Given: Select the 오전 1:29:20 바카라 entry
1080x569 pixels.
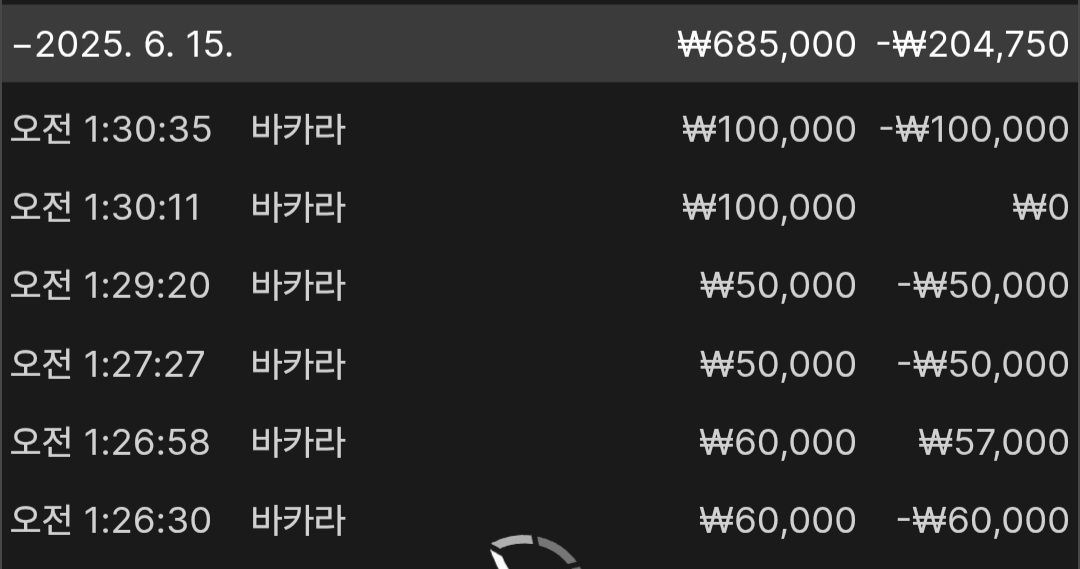Looking at the screenshot, I should (x=540, y=286).
